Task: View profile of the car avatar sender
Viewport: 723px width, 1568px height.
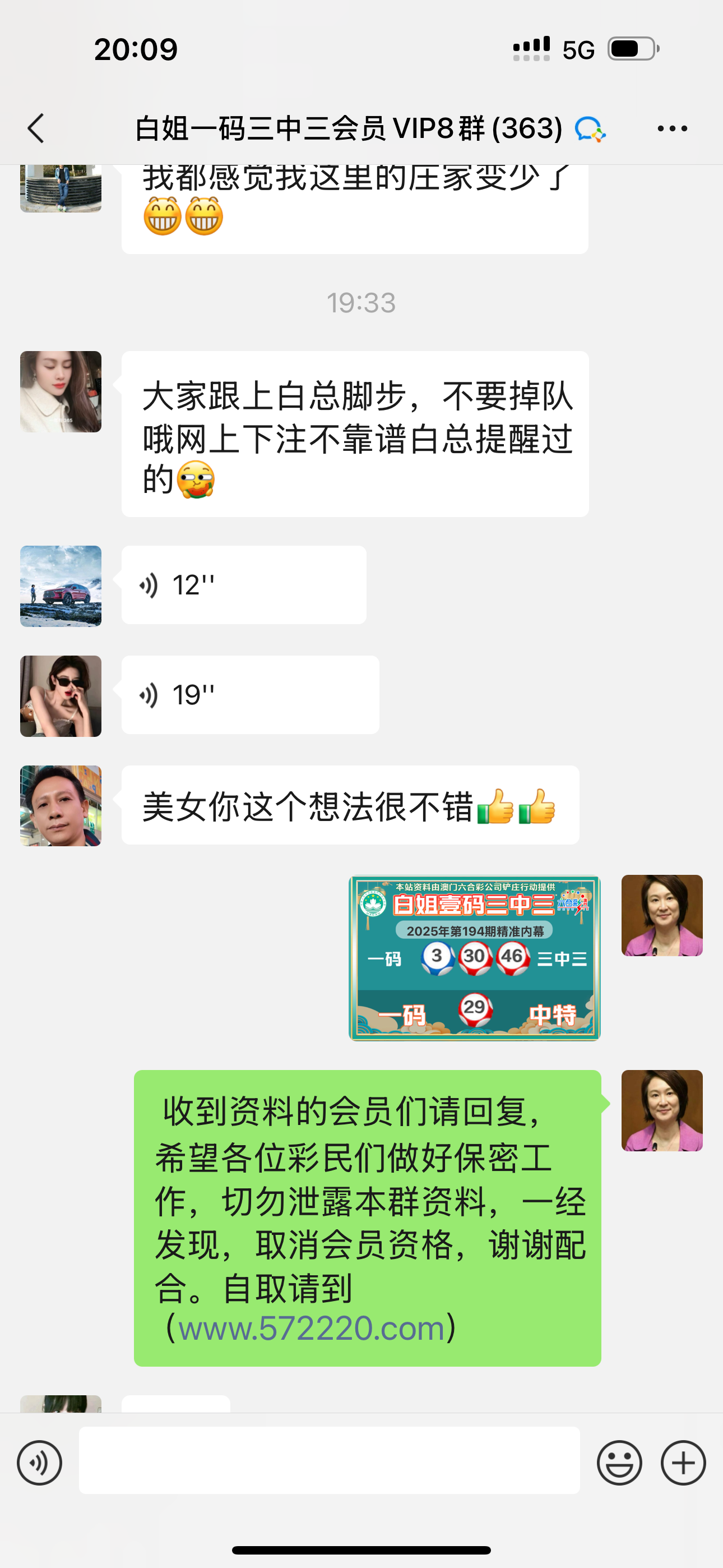Action: point(61,586)
